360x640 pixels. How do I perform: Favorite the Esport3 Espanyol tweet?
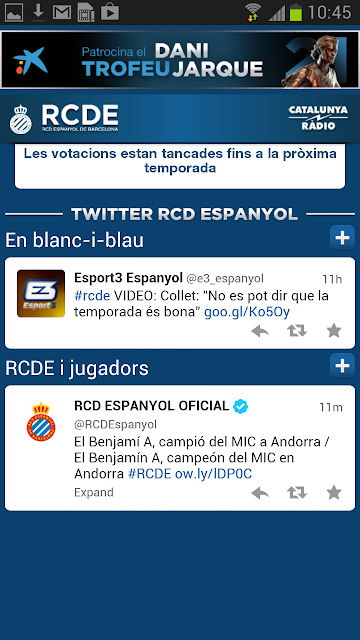point(334,331)
